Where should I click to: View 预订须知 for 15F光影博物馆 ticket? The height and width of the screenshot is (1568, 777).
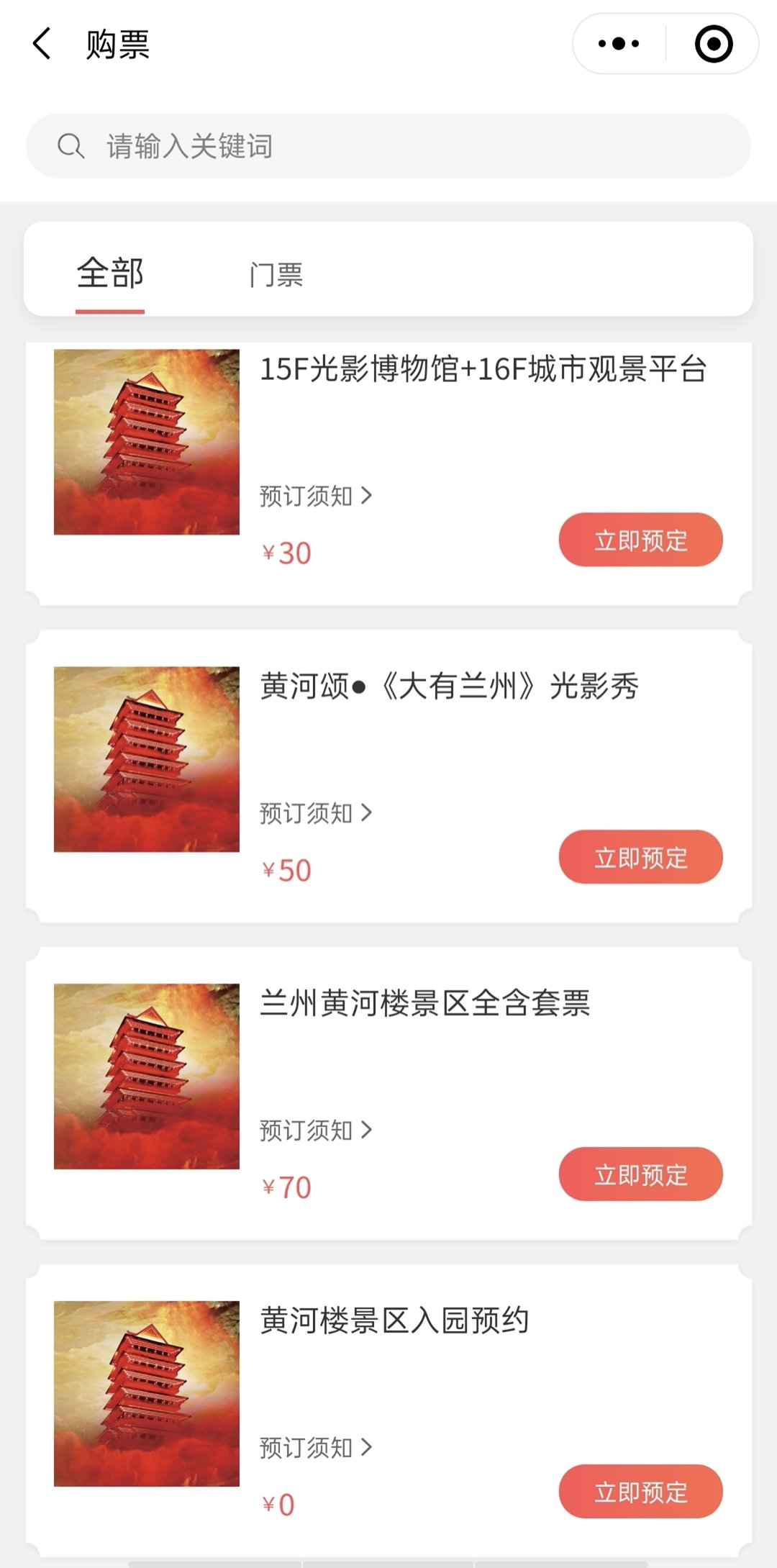click(316, 496)
